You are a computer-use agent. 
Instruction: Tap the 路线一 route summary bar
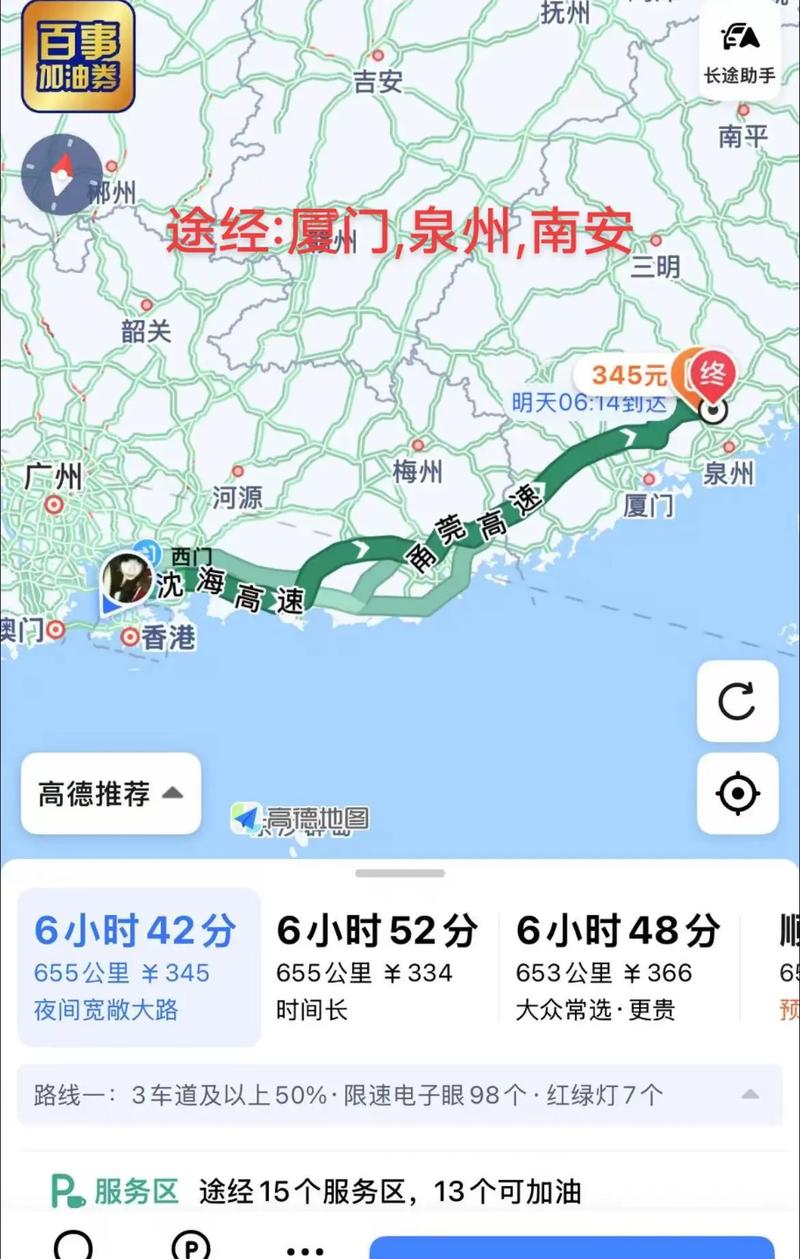click(x=340, y=1095)
